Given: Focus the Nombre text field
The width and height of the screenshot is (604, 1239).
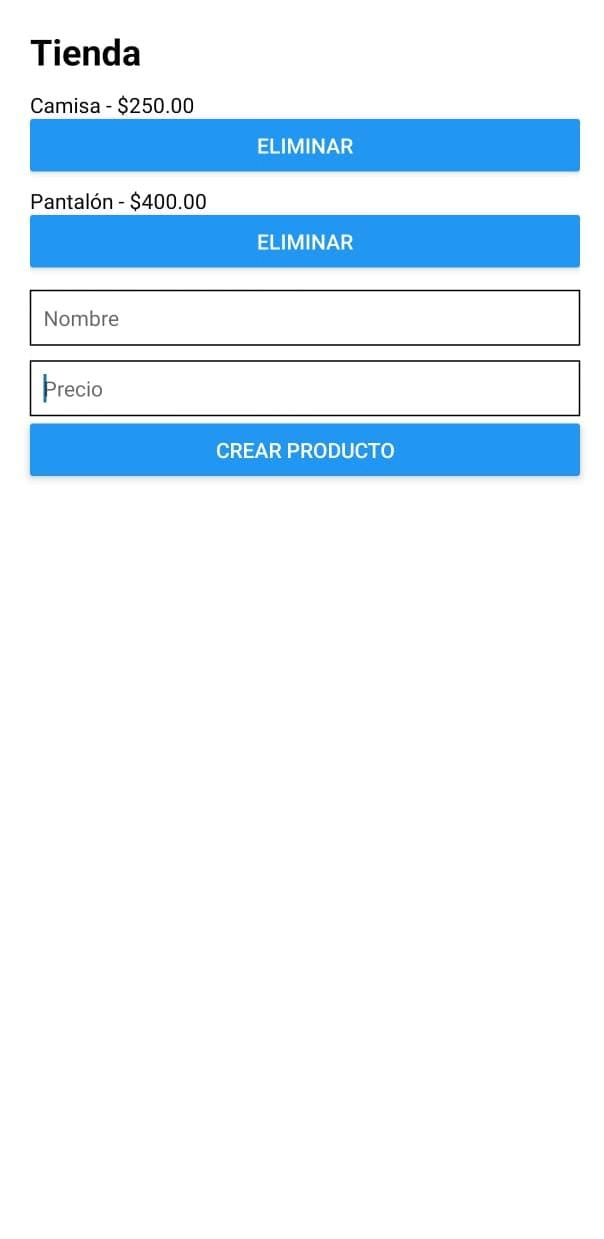Looking at the screenshot, I should pyautogui.click(x=305, y=318).
